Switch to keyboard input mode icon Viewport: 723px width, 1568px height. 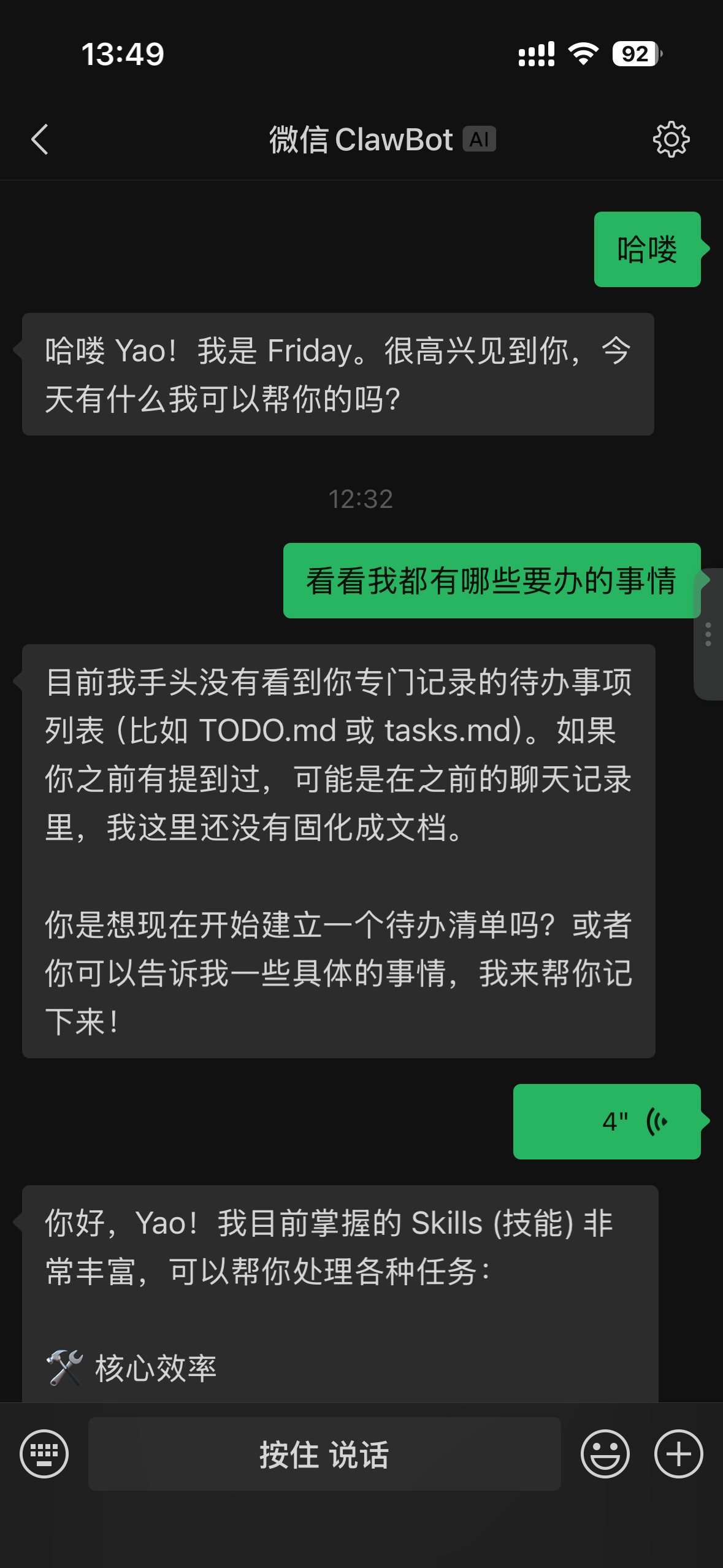click(x=45, y=1454)
